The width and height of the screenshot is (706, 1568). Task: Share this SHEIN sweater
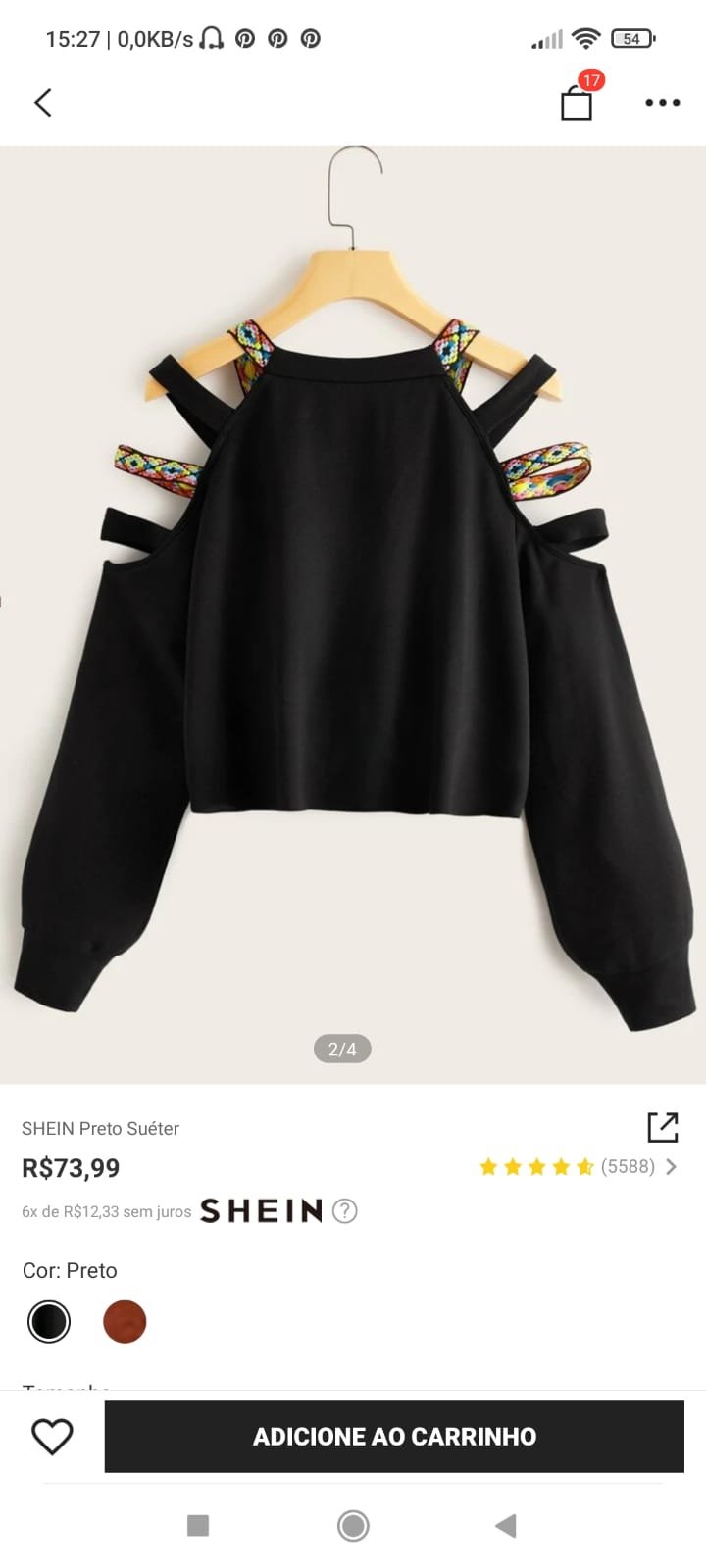click(663, 1127)
